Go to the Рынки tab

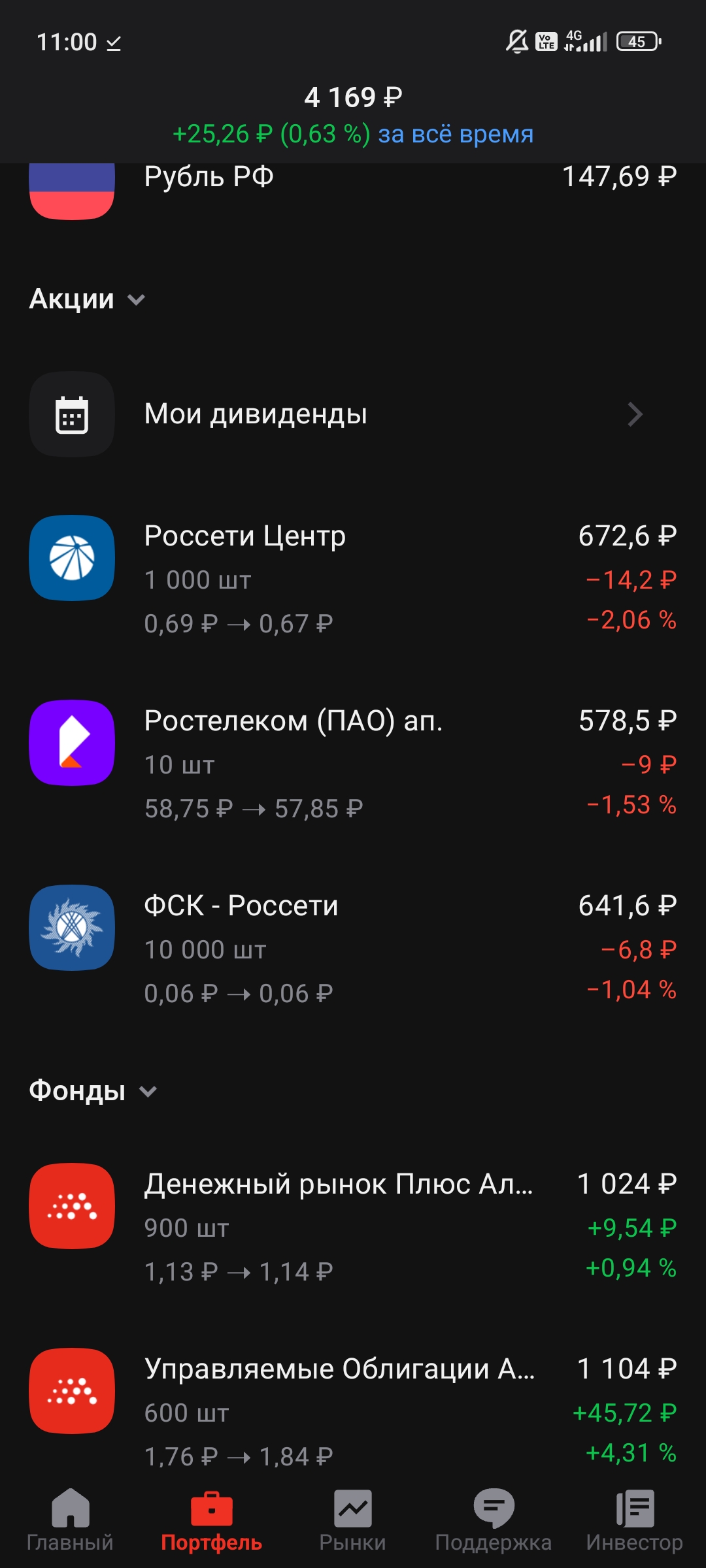(x=353, y=1521)
